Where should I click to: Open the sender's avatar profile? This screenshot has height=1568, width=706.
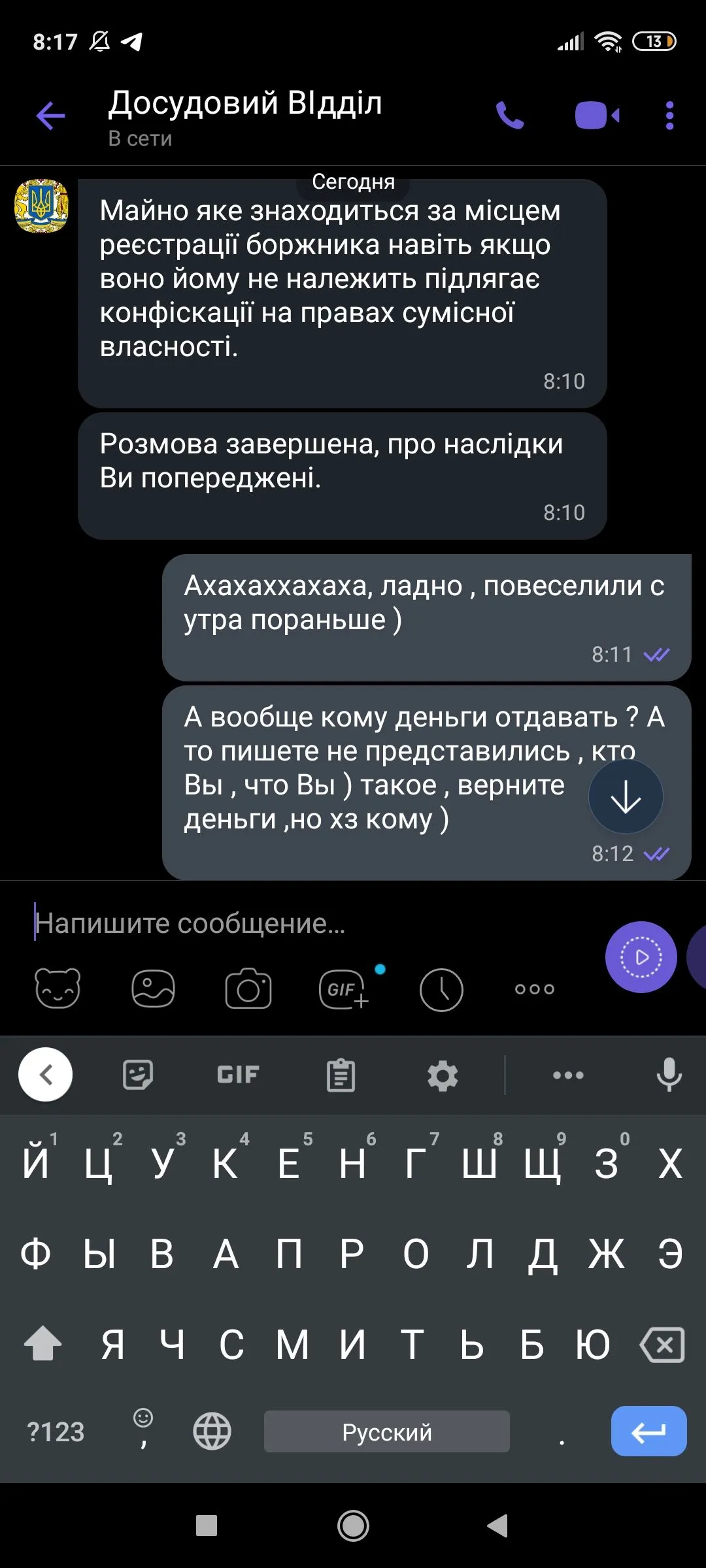coord(42,206)
